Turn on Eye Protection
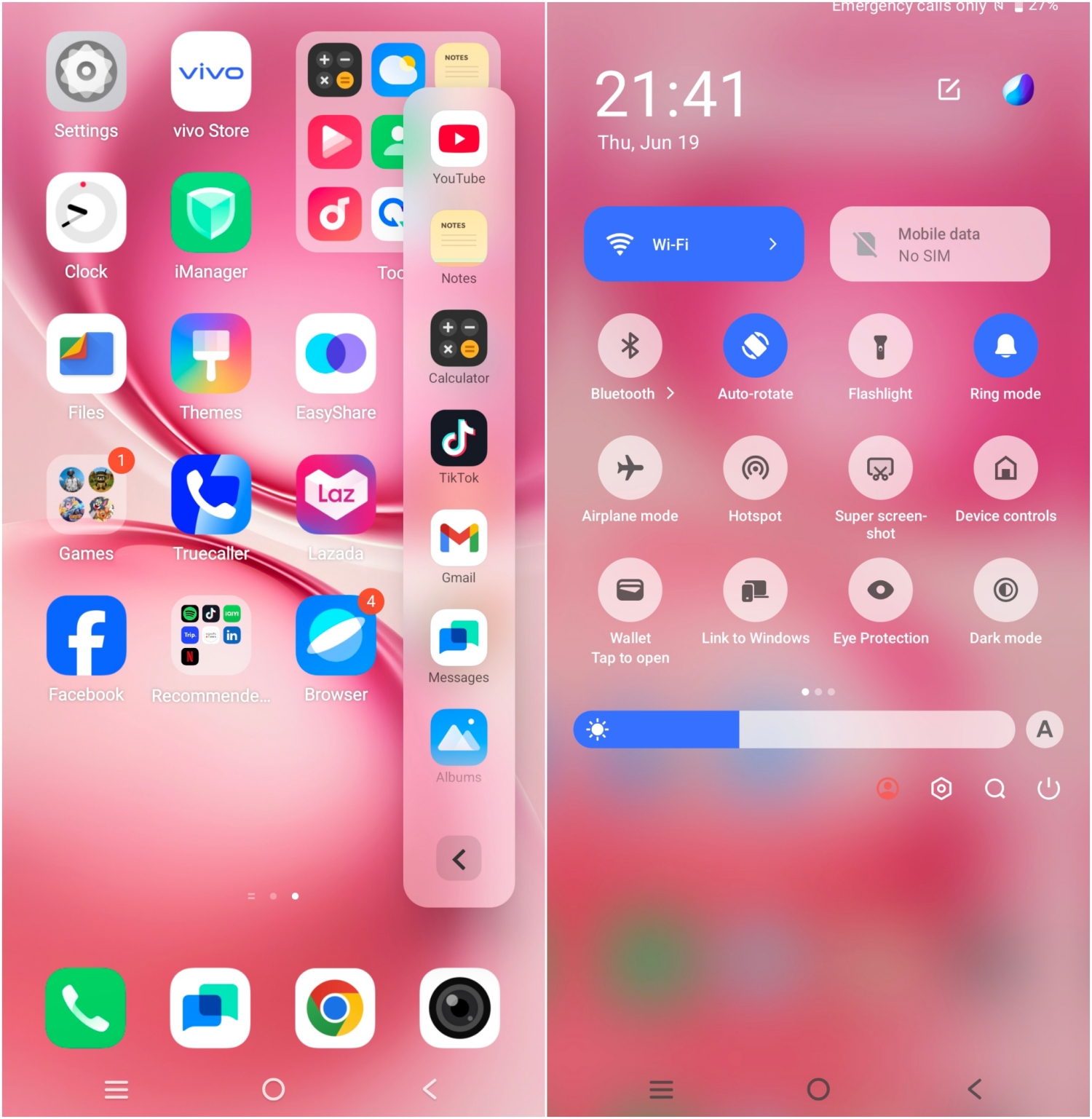Image resolution: width=1092 pixels, height=1119 pixels. 880,590
